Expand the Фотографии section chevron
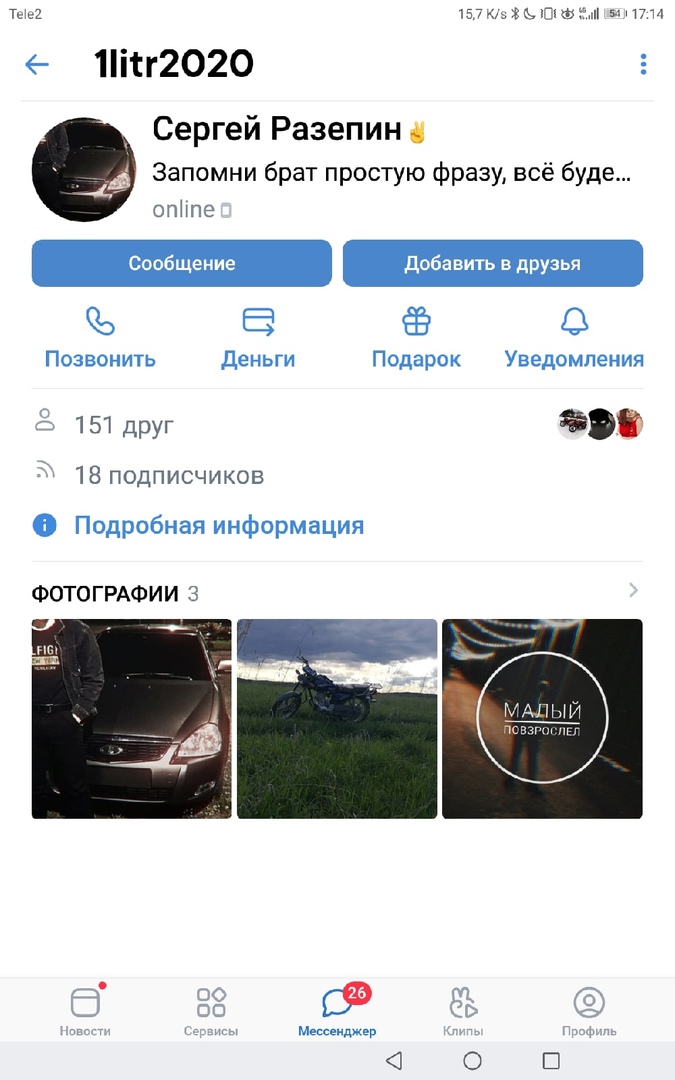 tap(633, 591)
